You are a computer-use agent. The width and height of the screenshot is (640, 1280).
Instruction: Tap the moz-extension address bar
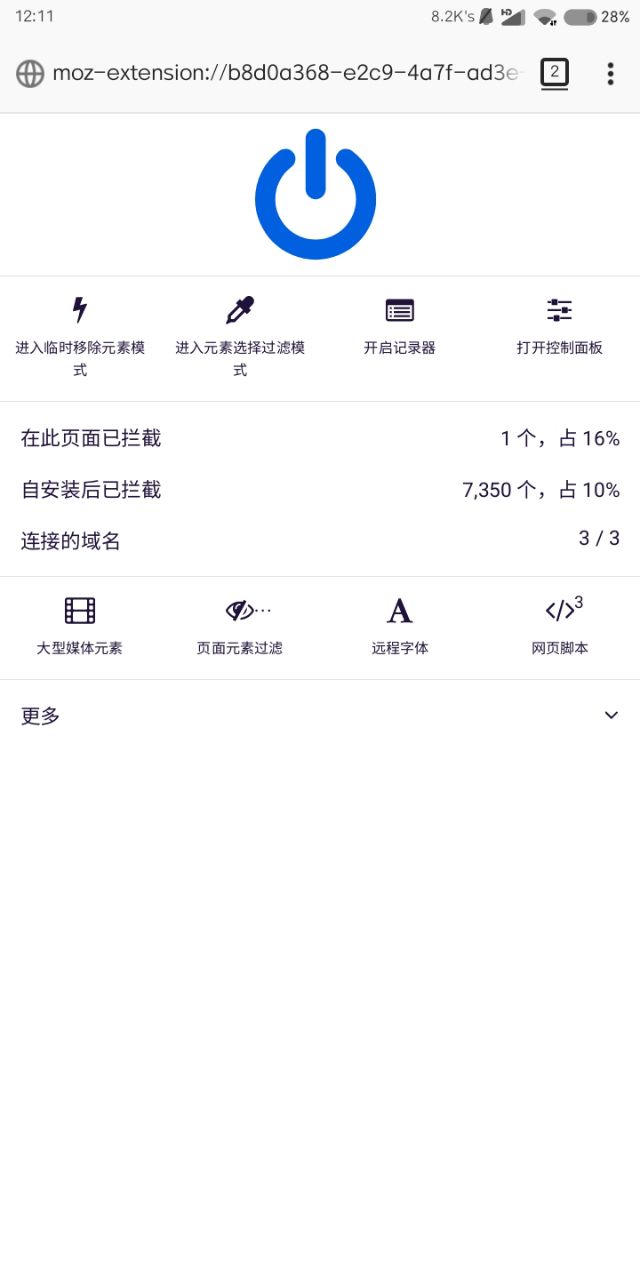coord(285,73)
